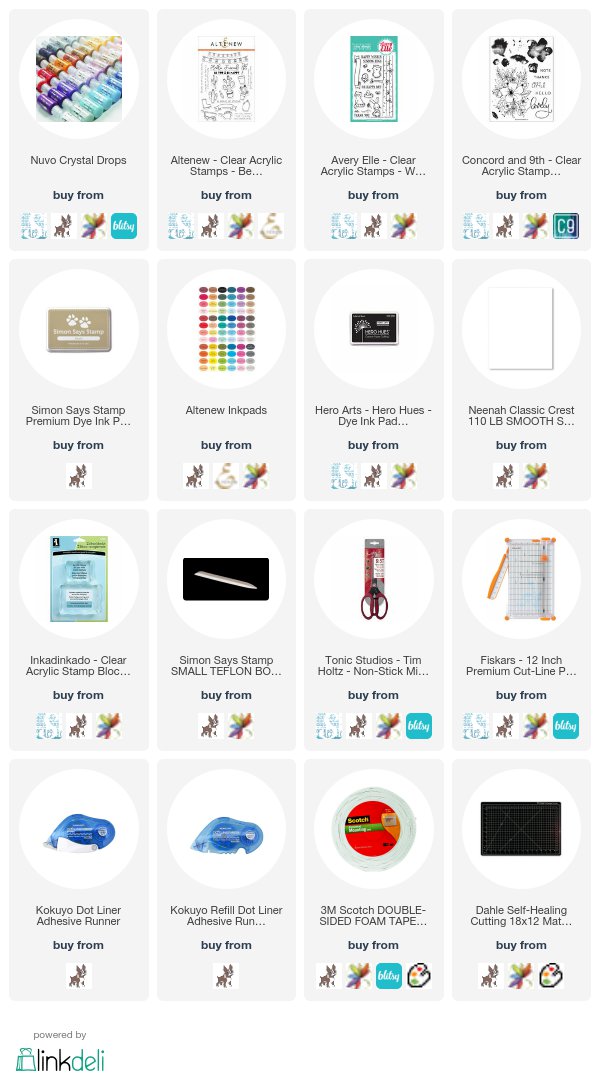Tap the dog store icon under Kokuyo Refill

pyautogui.click(x=226, y=976)
